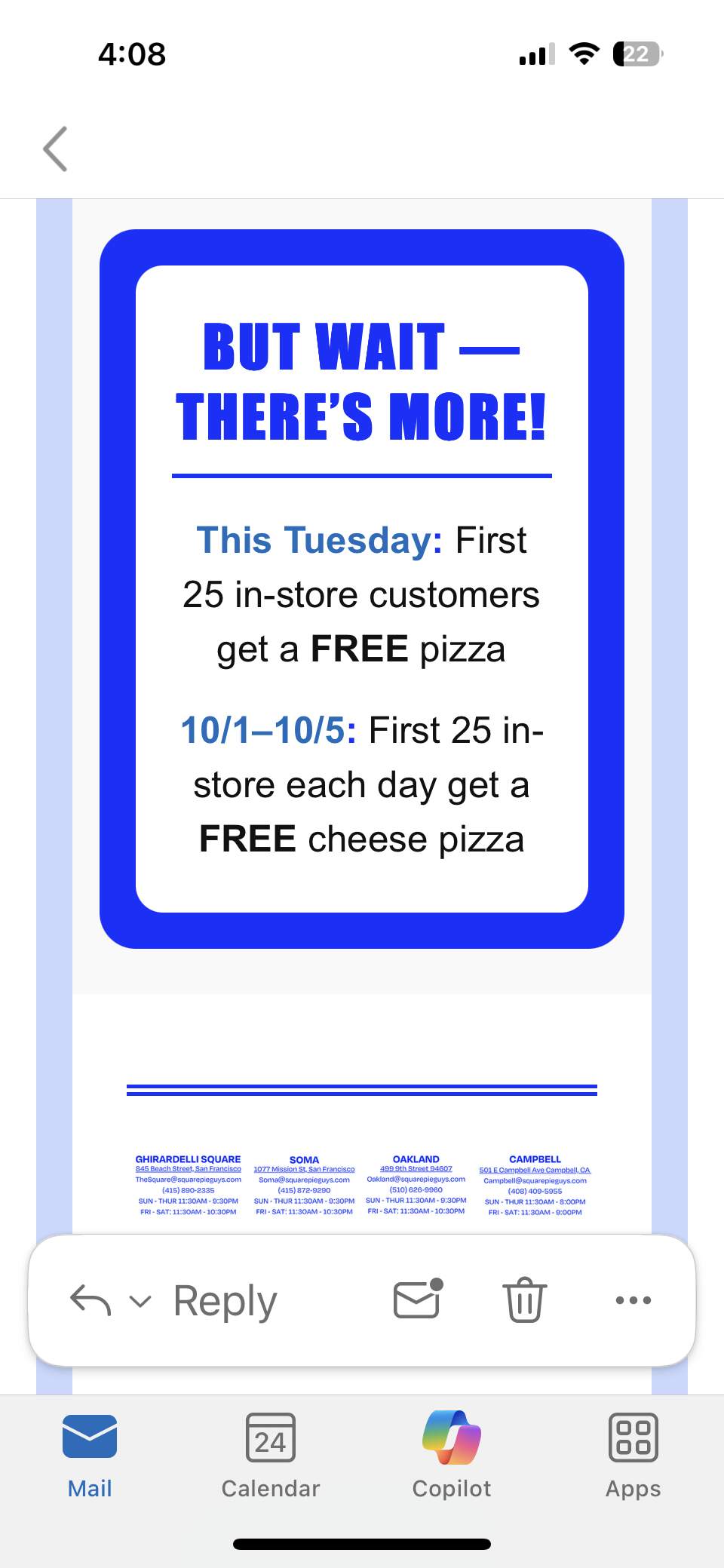Open the 845 Beach Street address link

pyautogui.click(x=189, y=1169)
